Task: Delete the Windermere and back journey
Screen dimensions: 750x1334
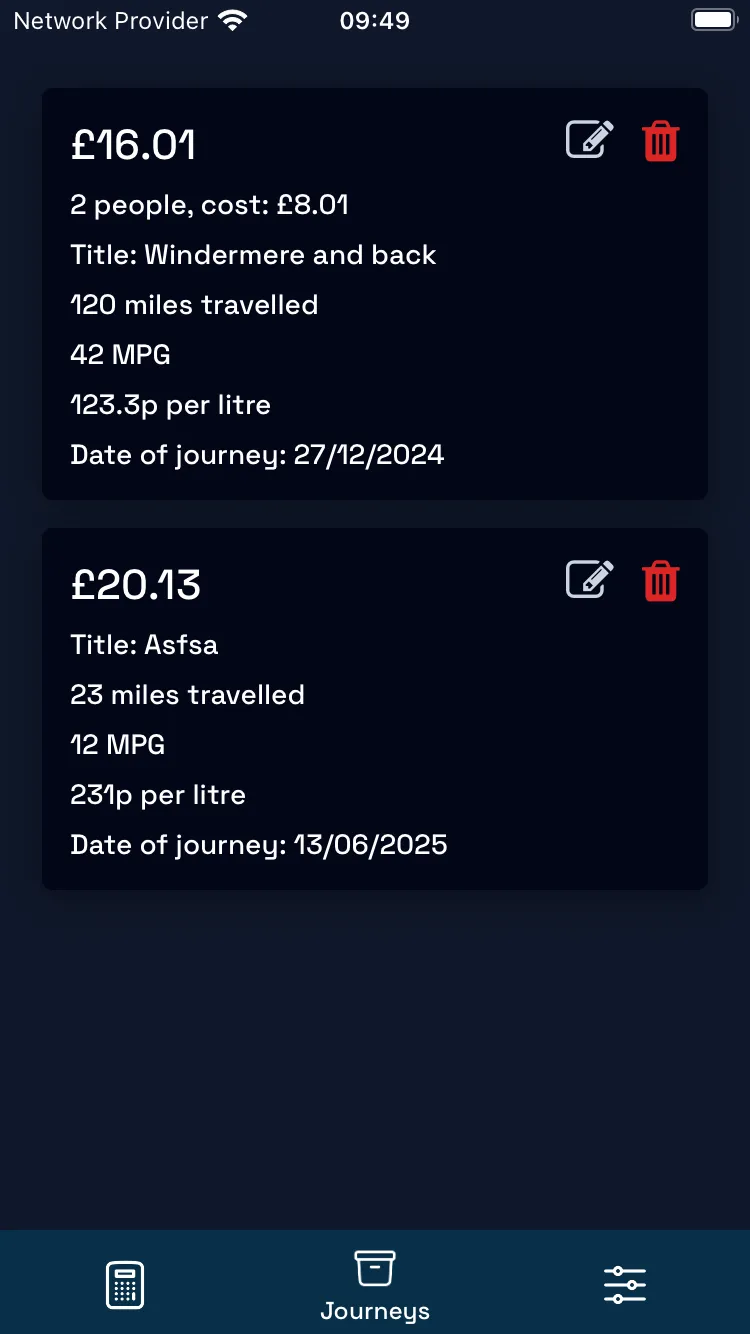Action: pyautogui.click(x=660, y=141)
